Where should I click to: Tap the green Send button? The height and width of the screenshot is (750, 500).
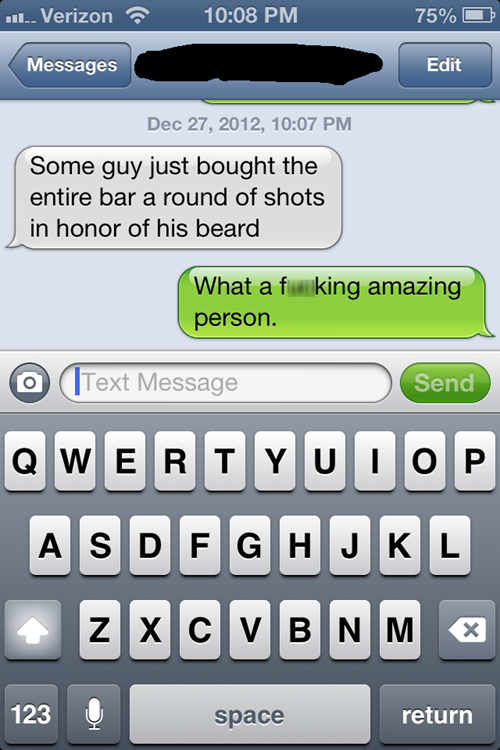445,383
